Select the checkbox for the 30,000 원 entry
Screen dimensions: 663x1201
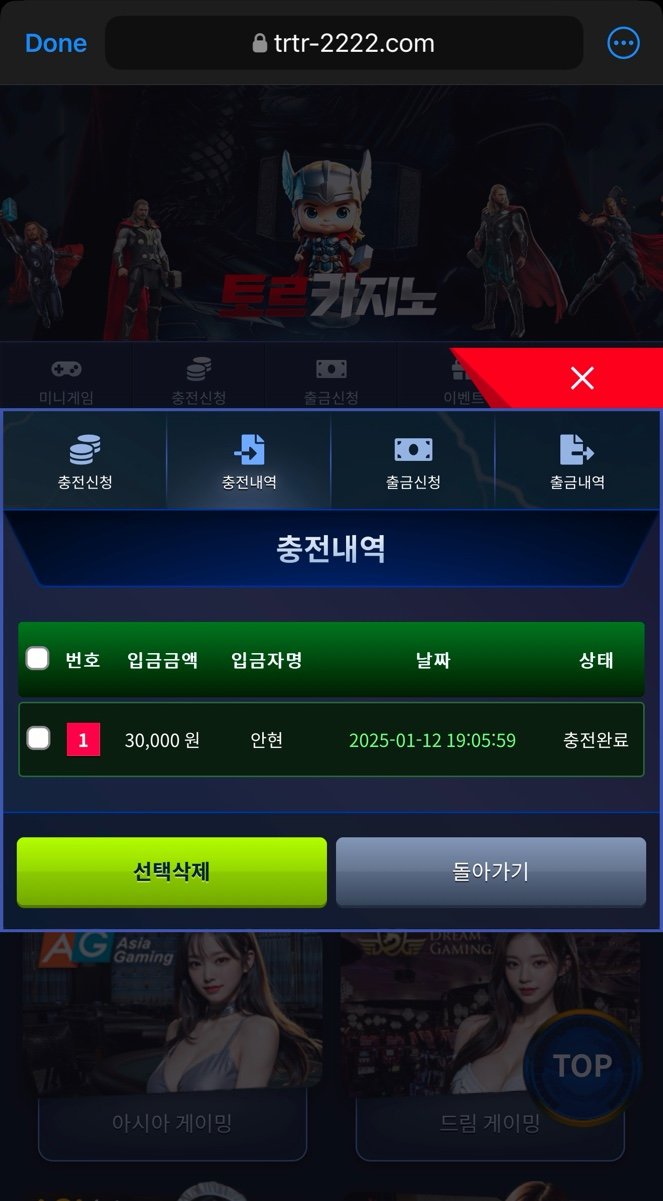coord(38,739)
